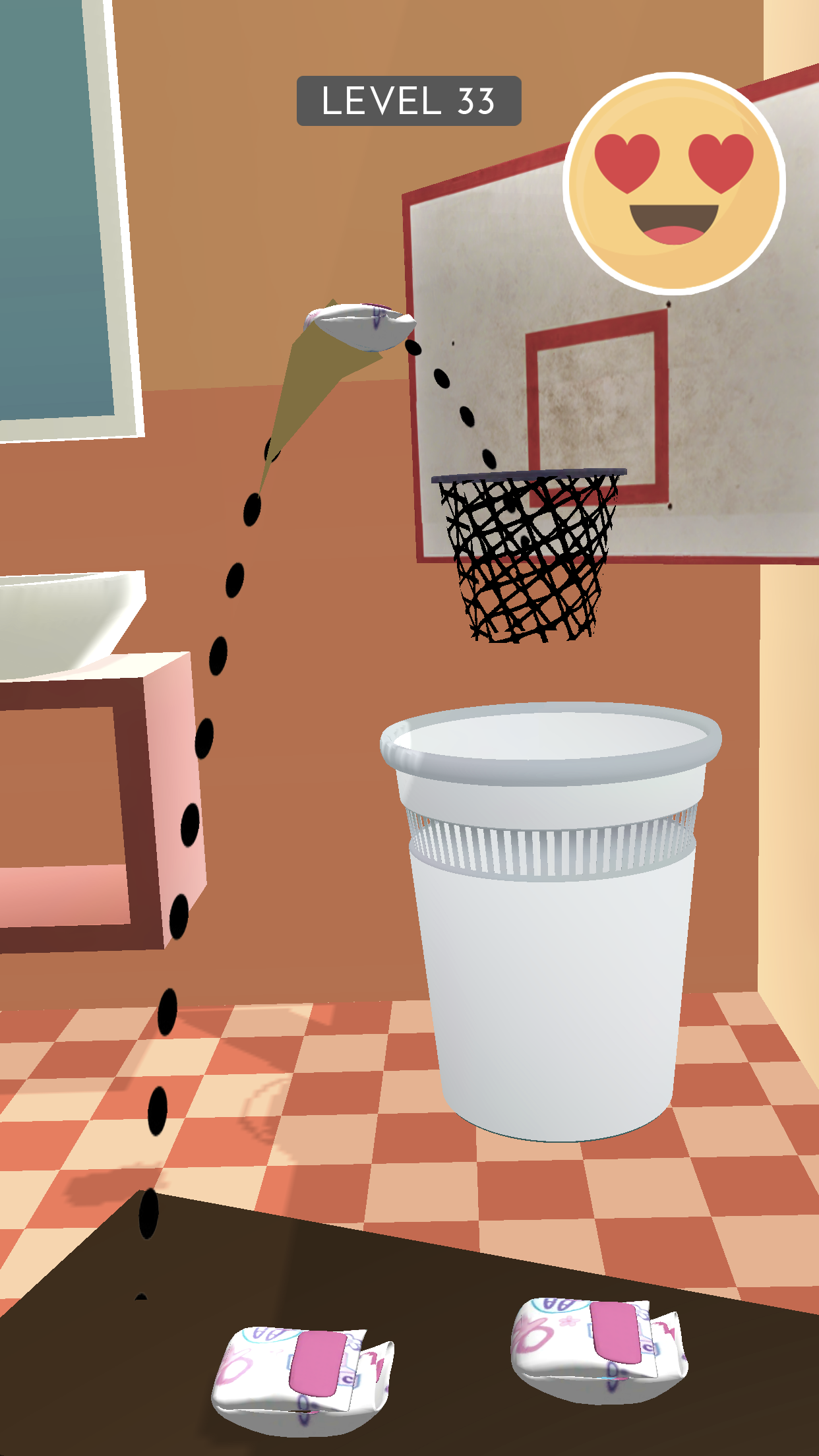The image size is (819, 1456).
Task: Select the left pad on the table
Action: (303, 1380)
